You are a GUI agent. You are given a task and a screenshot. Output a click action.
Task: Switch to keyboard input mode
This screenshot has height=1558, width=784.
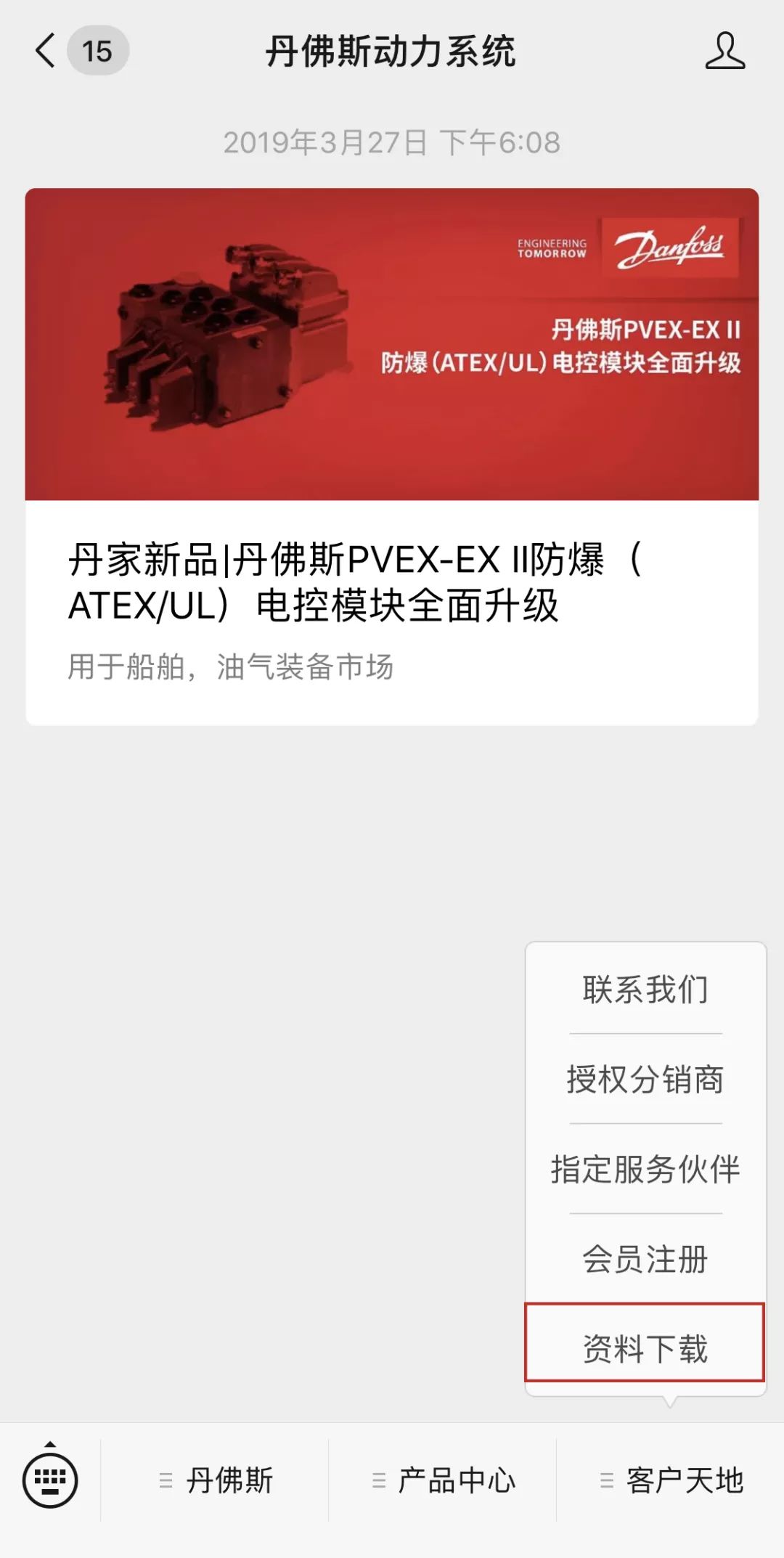pyautogui.click(x=50, y=1480)
